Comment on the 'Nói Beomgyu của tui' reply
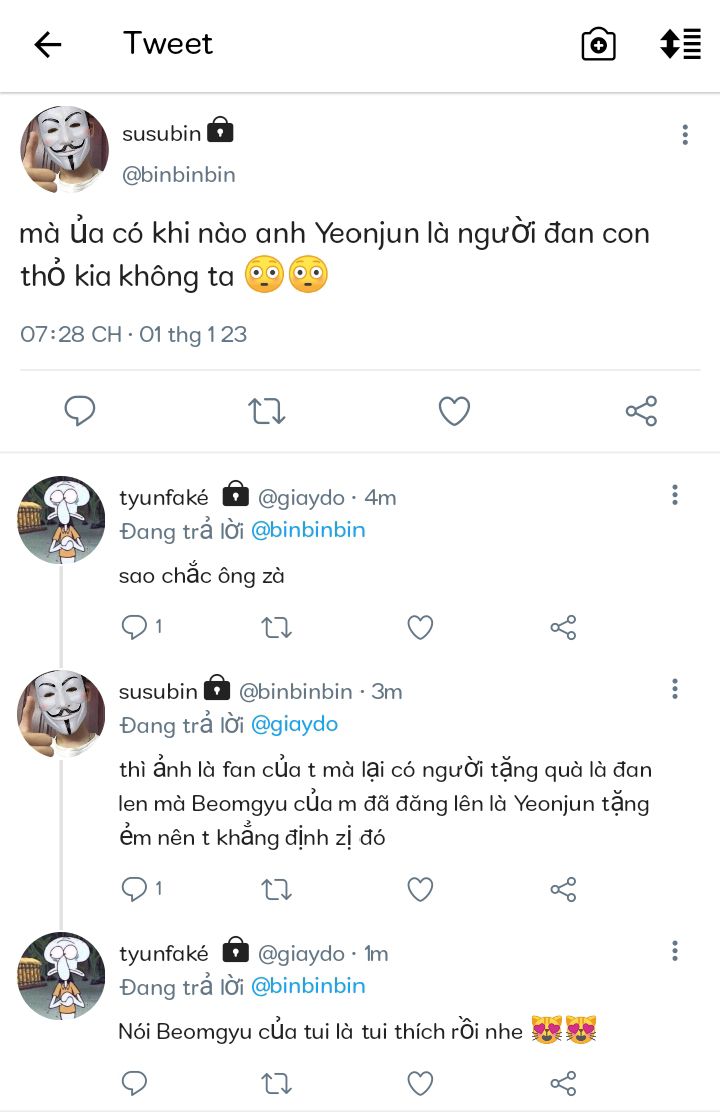The width and height of the screenshot is (720, 1112). pos(134,1083)
